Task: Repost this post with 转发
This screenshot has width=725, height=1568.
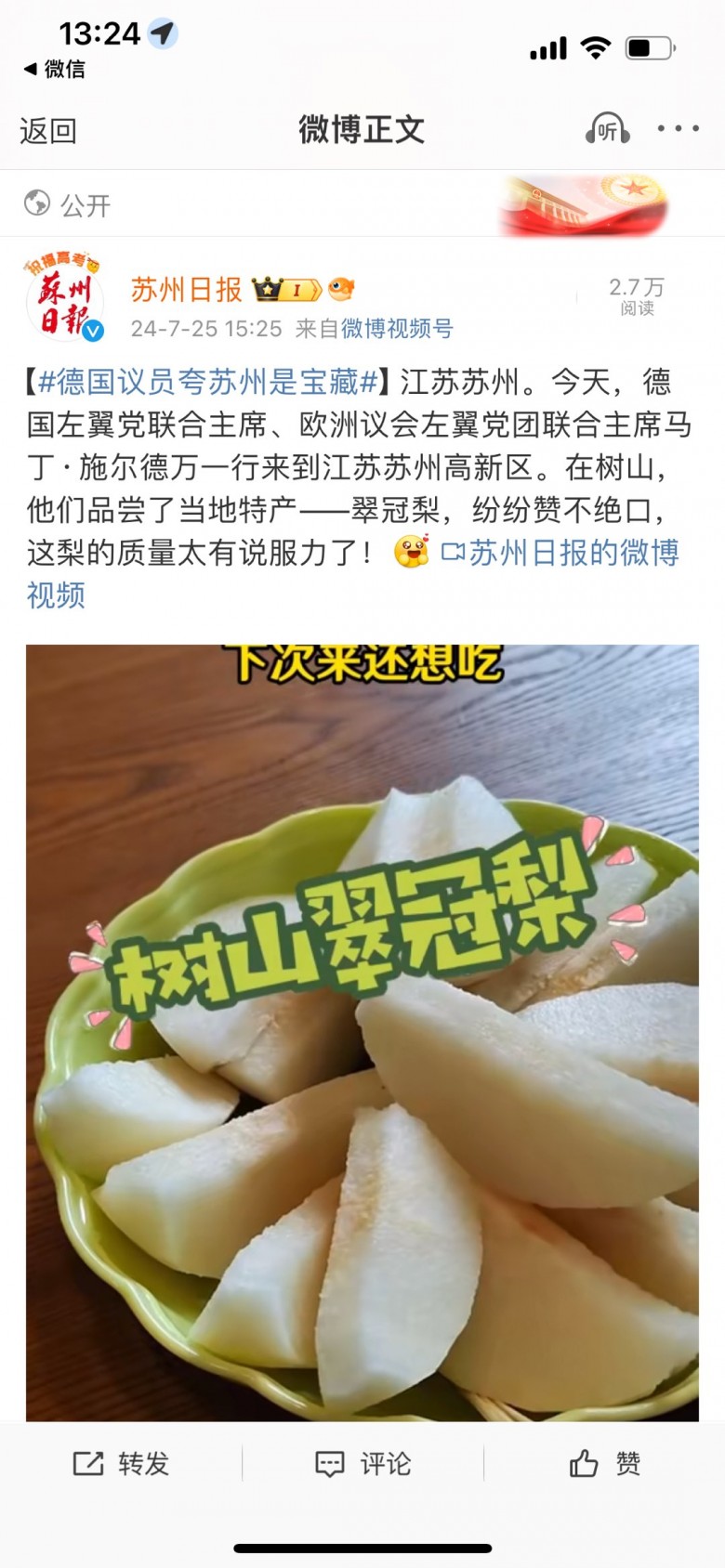Action: [122, 1464]
